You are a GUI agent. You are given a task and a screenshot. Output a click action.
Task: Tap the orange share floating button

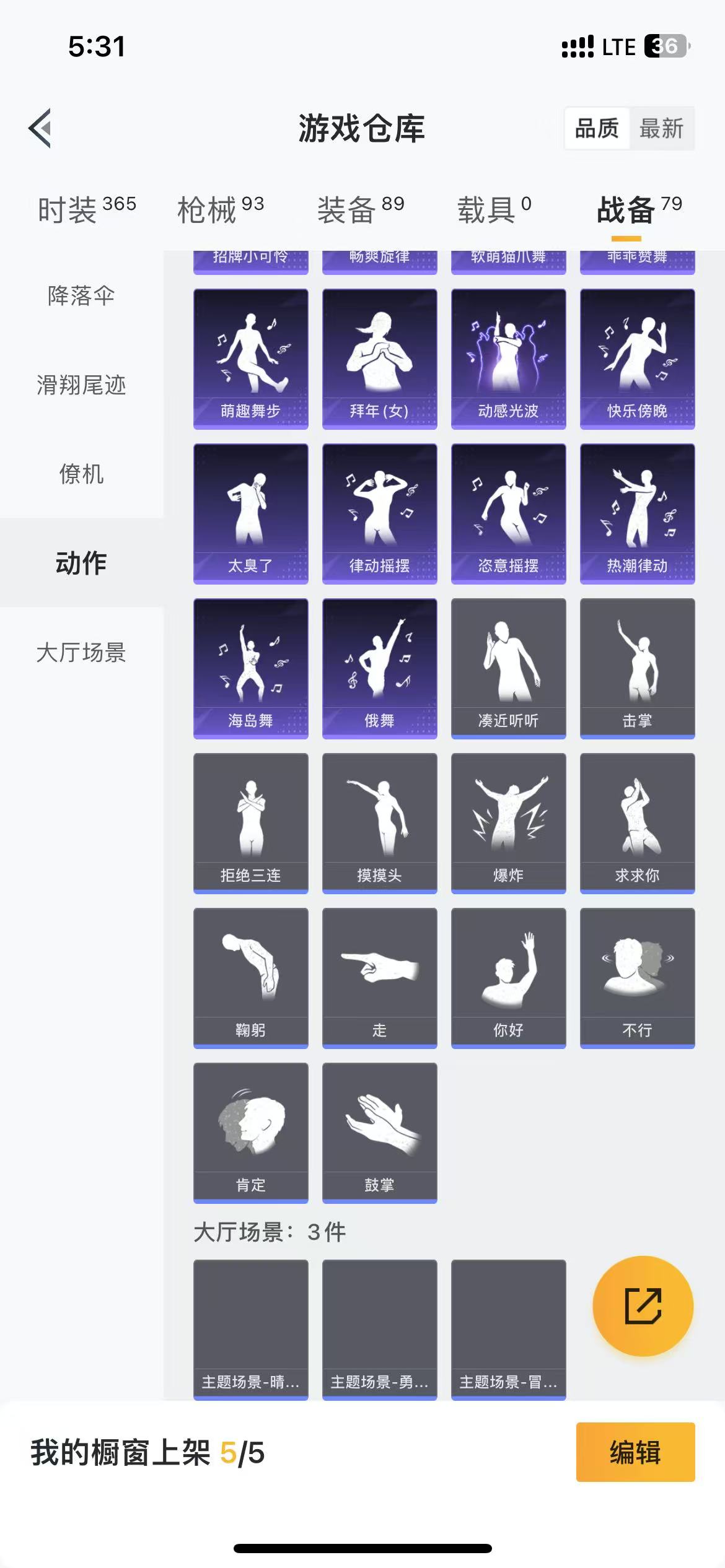click(x=643, y=1306)
